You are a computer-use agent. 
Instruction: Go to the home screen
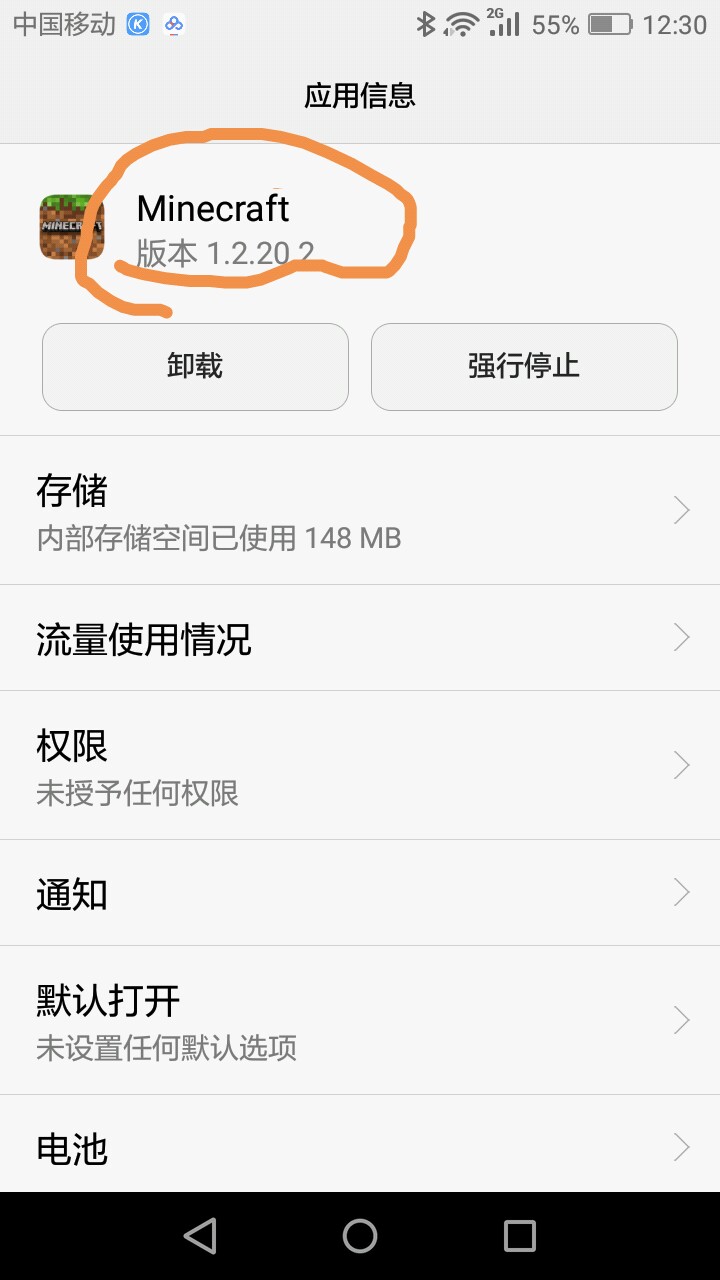[x=360, y=1236]
